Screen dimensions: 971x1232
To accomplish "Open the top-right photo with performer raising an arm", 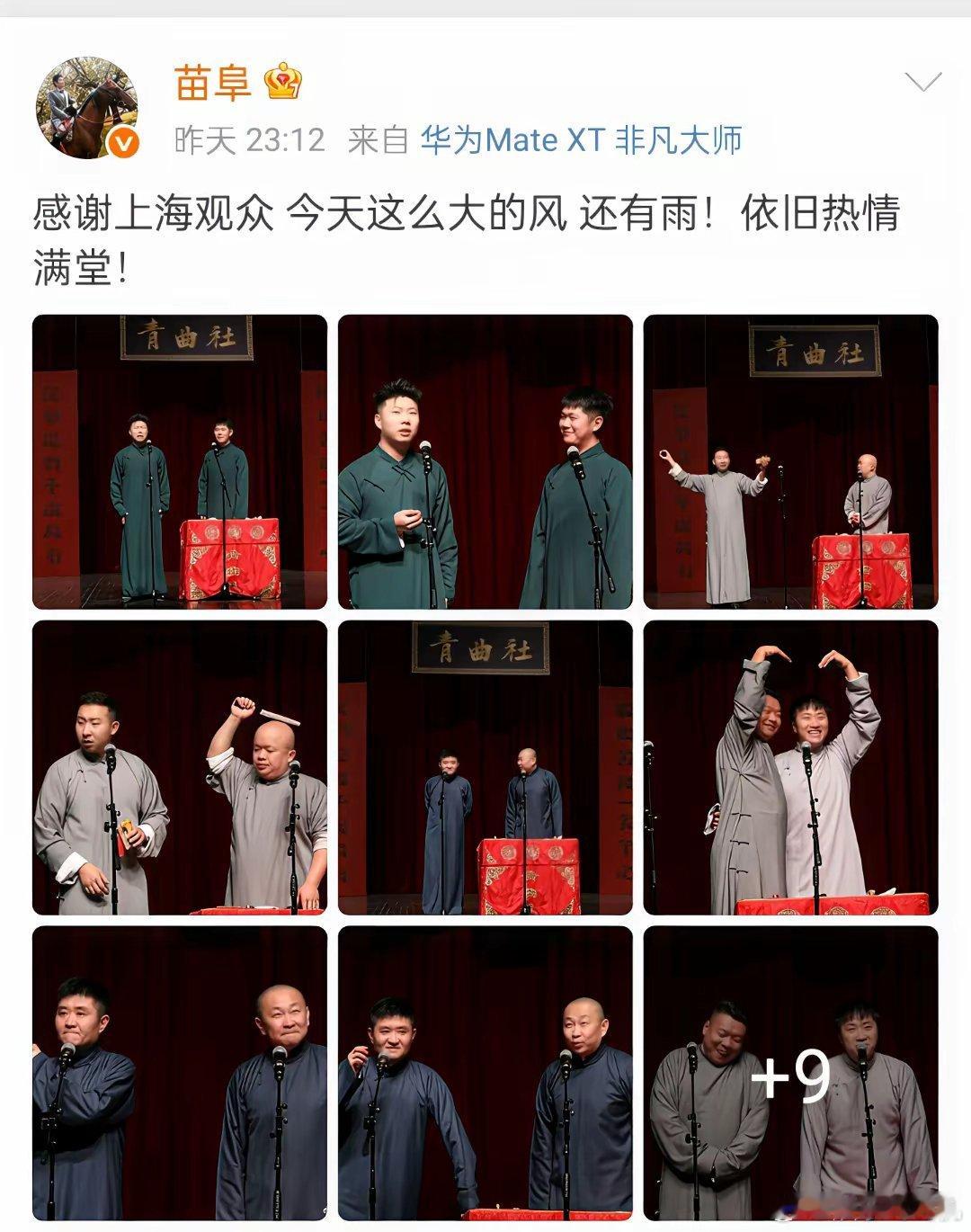I will 793,460.
